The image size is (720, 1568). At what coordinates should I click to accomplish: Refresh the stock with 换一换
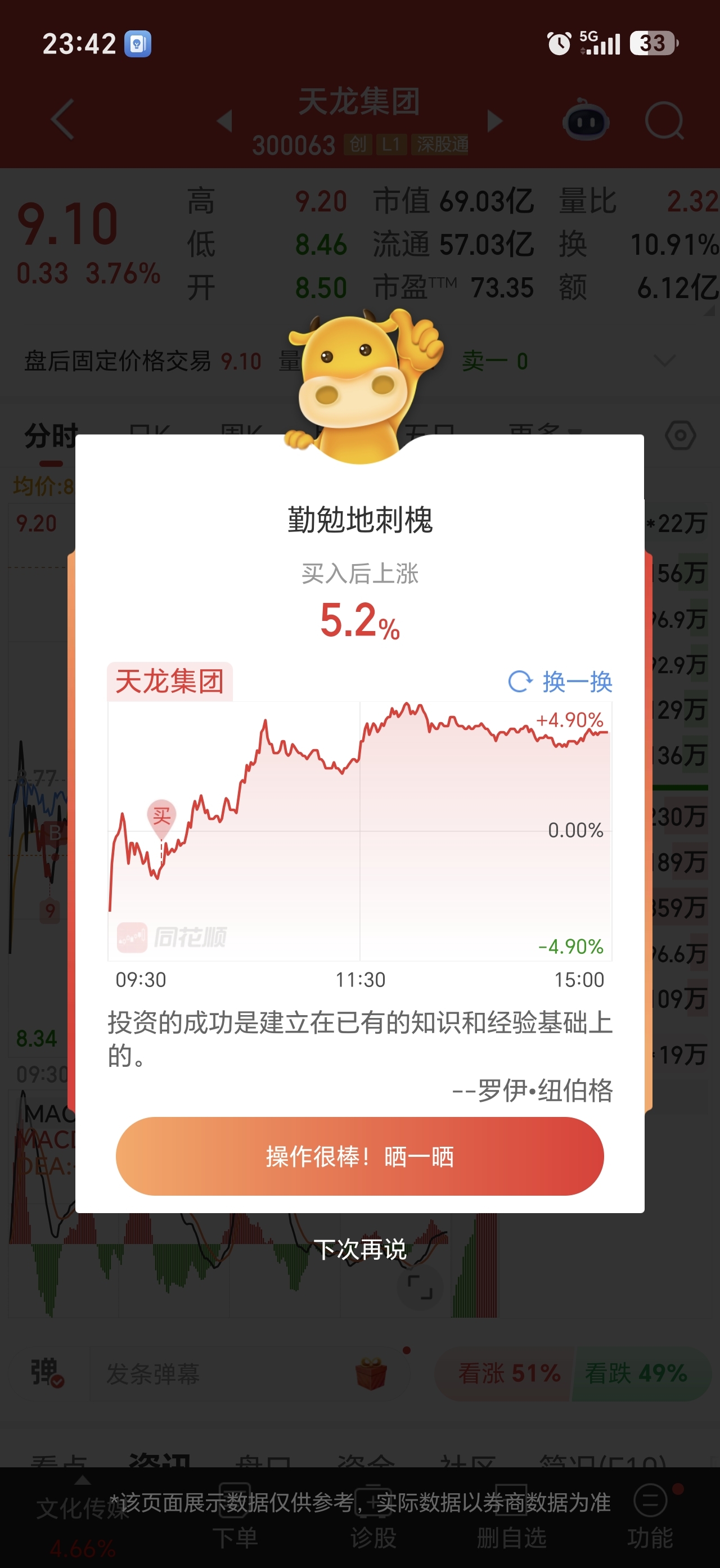(560, 682)
